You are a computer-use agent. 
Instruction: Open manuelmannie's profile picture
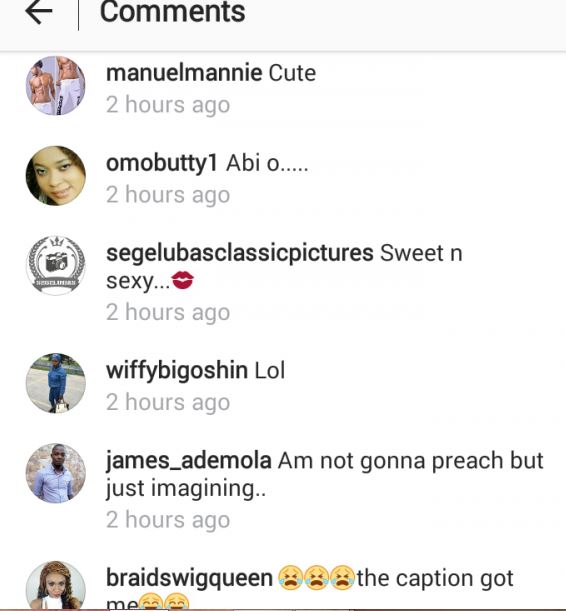coord(56,85)
